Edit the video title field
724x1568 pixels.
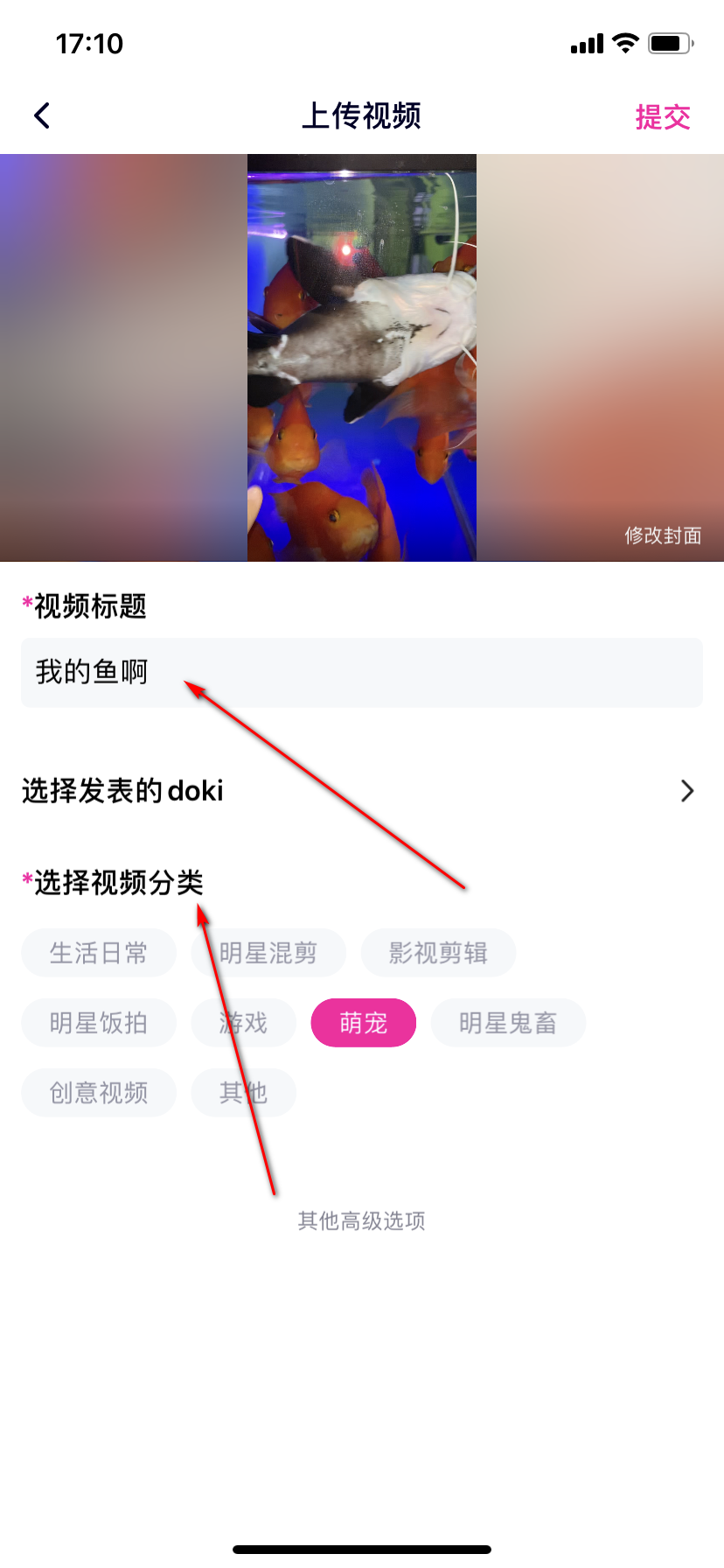point(362,673)
